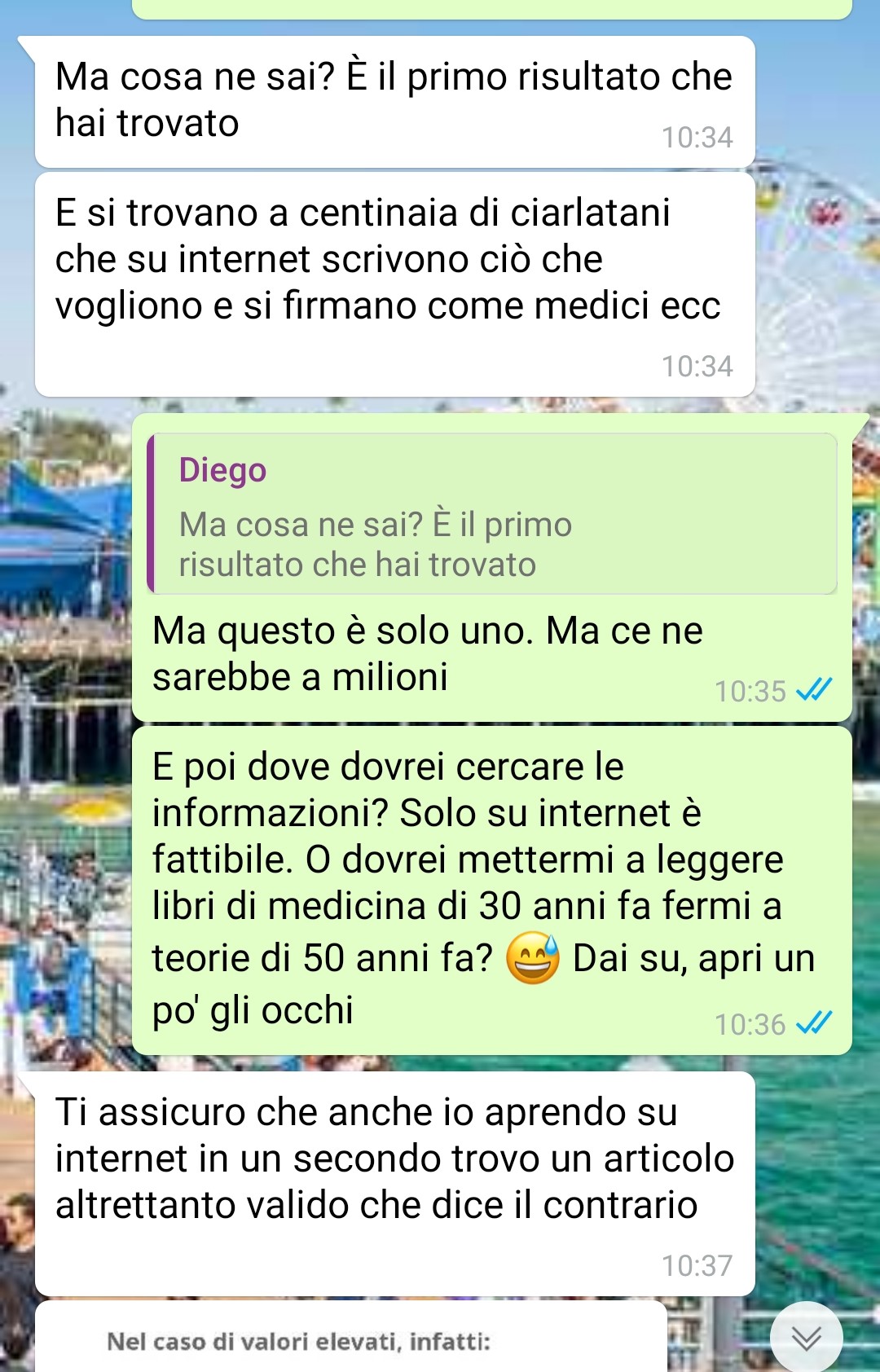880x1372 pixels.
Task: Open the quoted Diego message in the reply
Action: (x=492, y=515)
